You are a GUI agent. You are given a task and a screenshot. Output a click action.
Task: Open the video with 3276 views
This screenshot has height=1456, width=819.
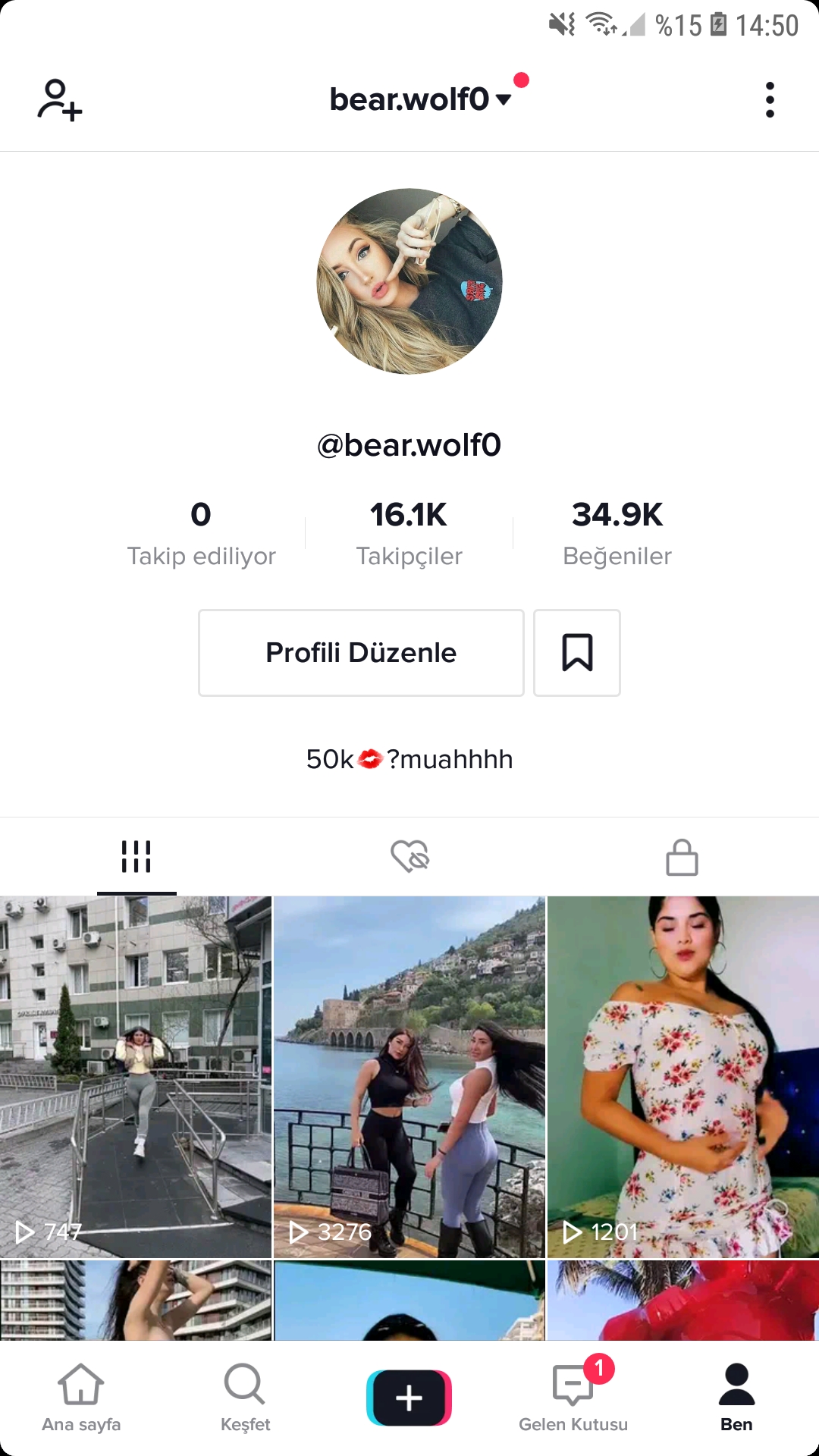pyautogui.click(x=409, y=1077)
